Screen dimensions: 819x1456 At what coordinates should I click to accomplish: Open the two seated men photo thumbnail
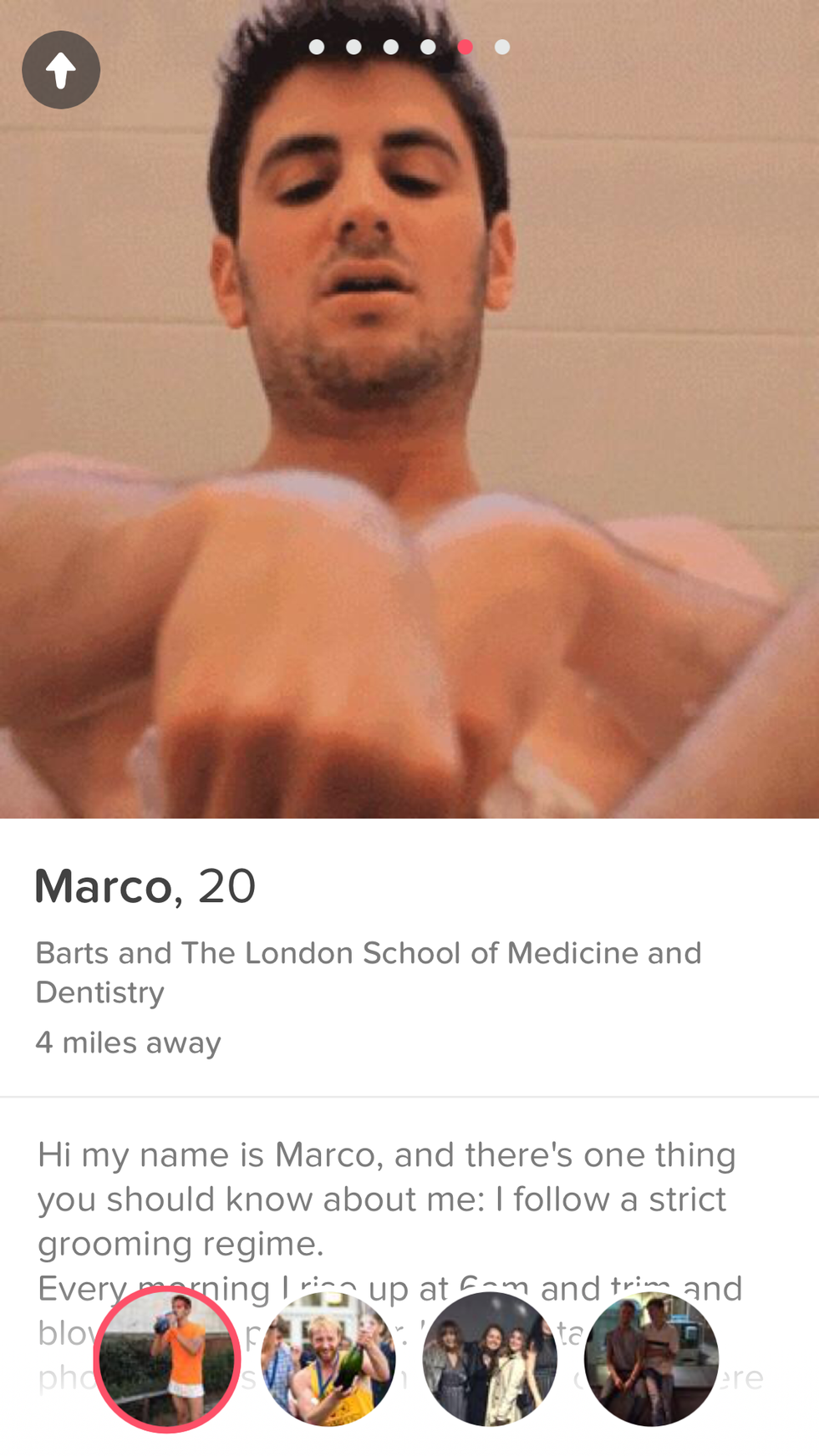651,1359
